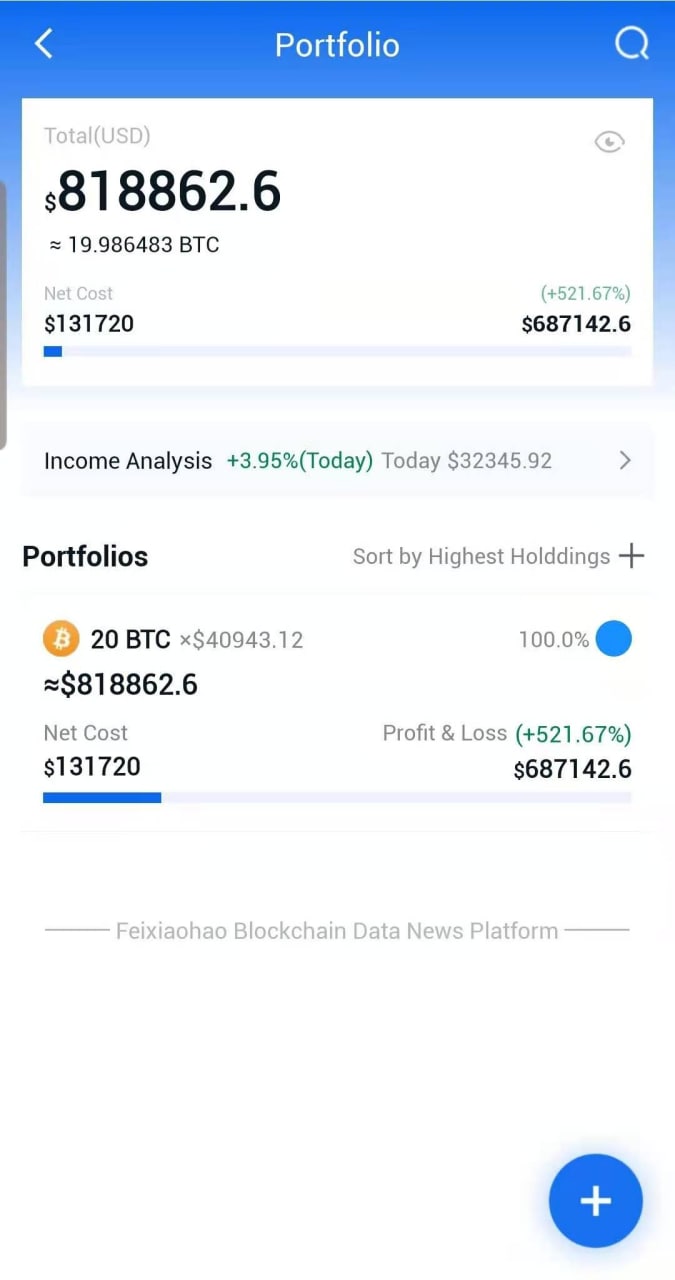Viewport: 675px width, 1280px height.
Task: Tap the plus icon beside the sort option
Action: click(x=632, y=556)
